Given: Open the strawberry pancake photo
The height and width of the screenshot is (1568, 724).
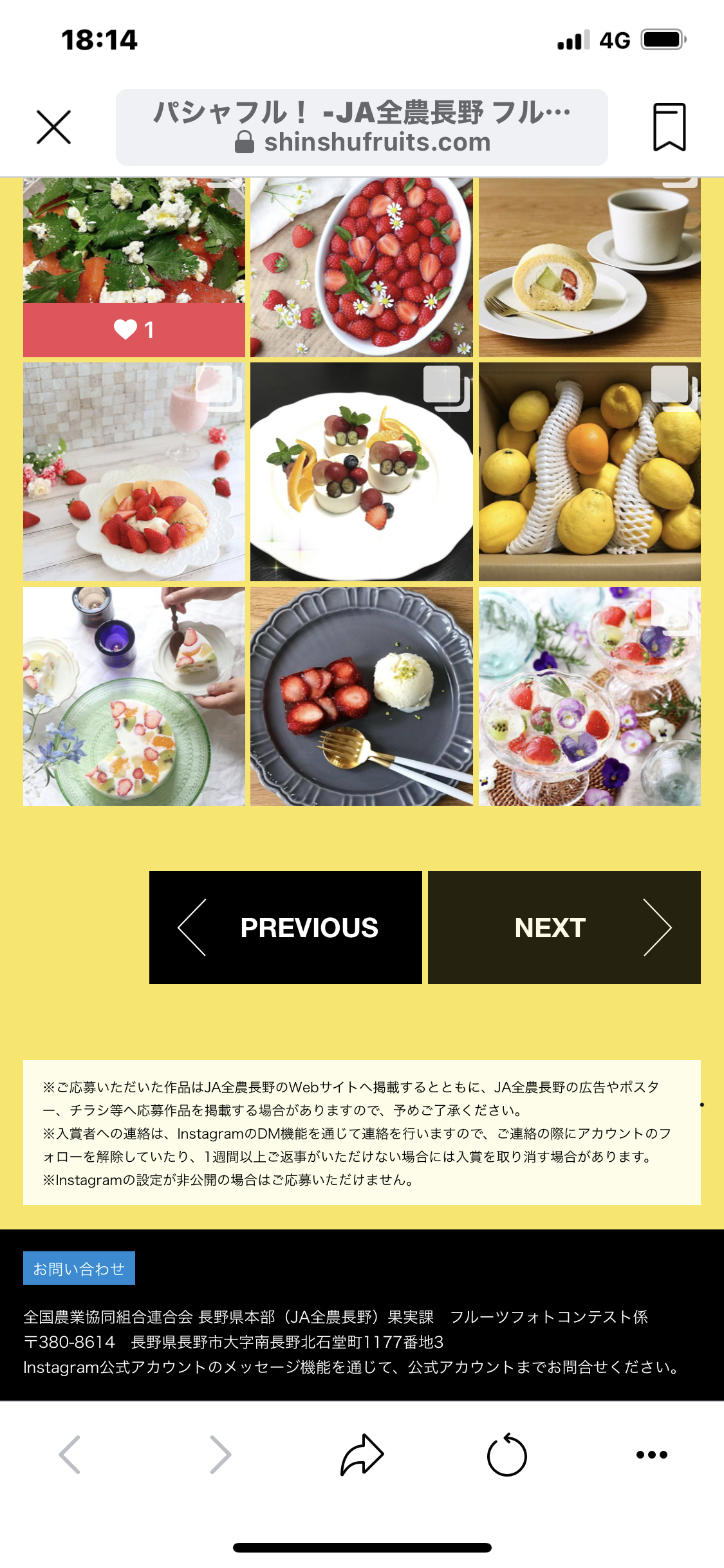Looking at the screenshot, I should point(134,472).
